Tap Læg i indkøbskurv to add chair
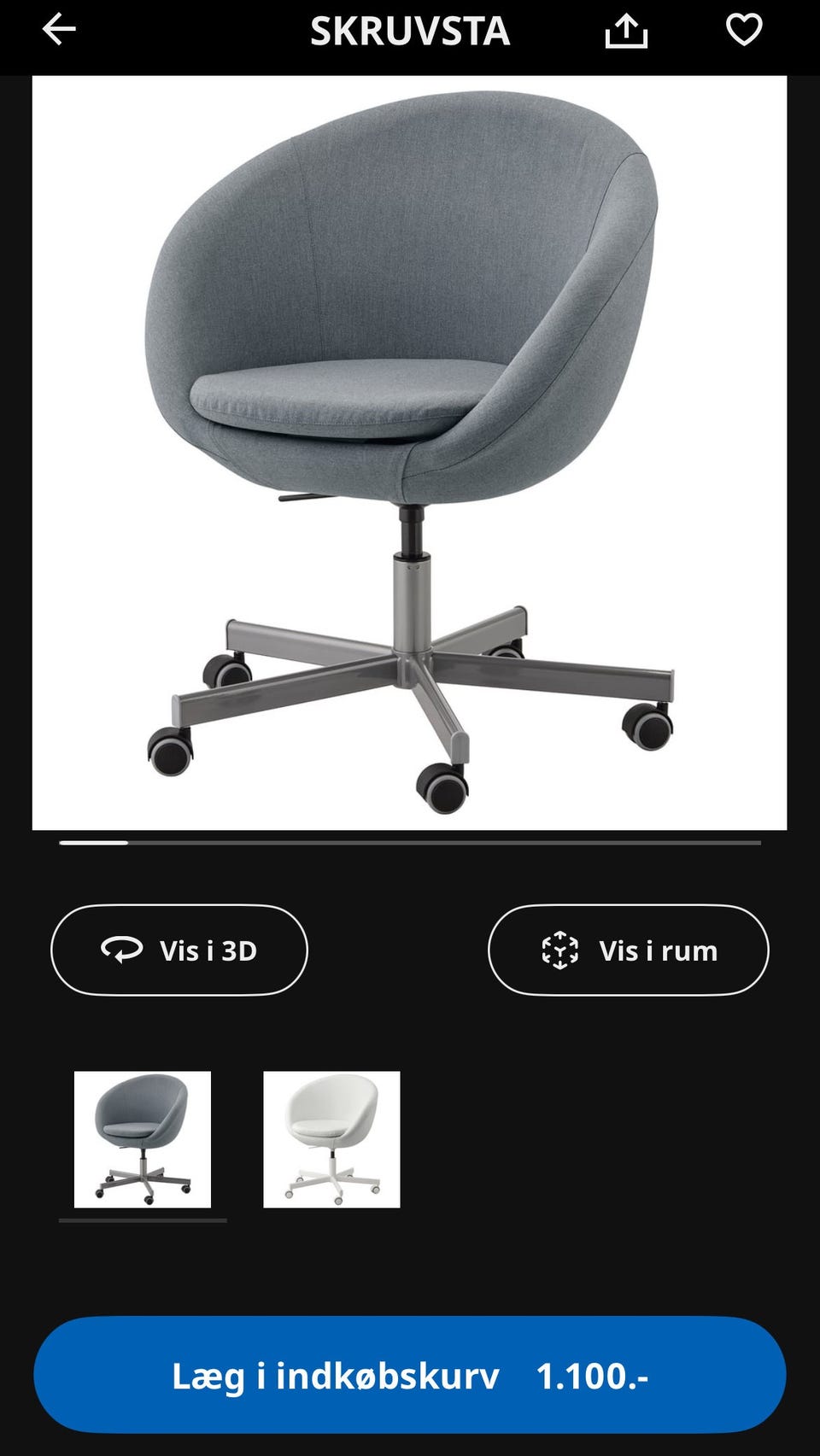Viewport: 820px width, 1456px height. click(x=409, y=1375)
